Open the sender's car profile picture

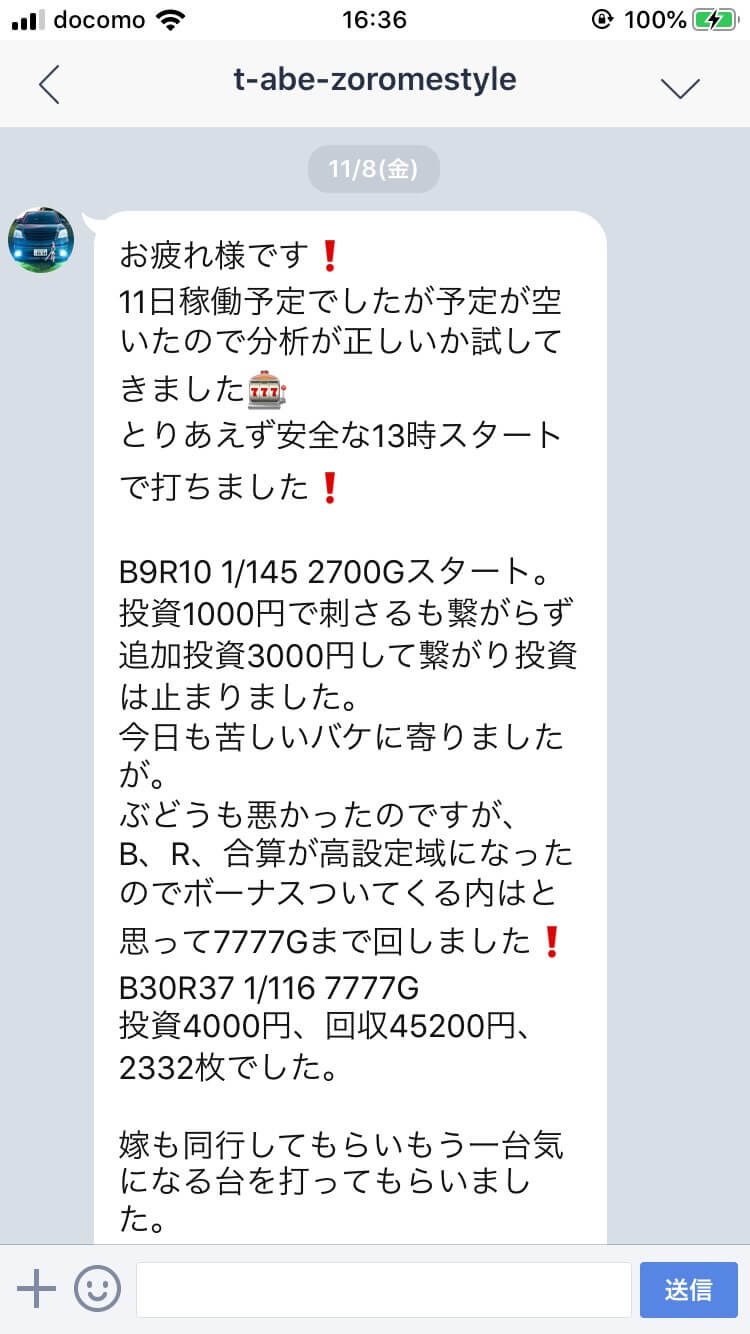coord(41,240)
